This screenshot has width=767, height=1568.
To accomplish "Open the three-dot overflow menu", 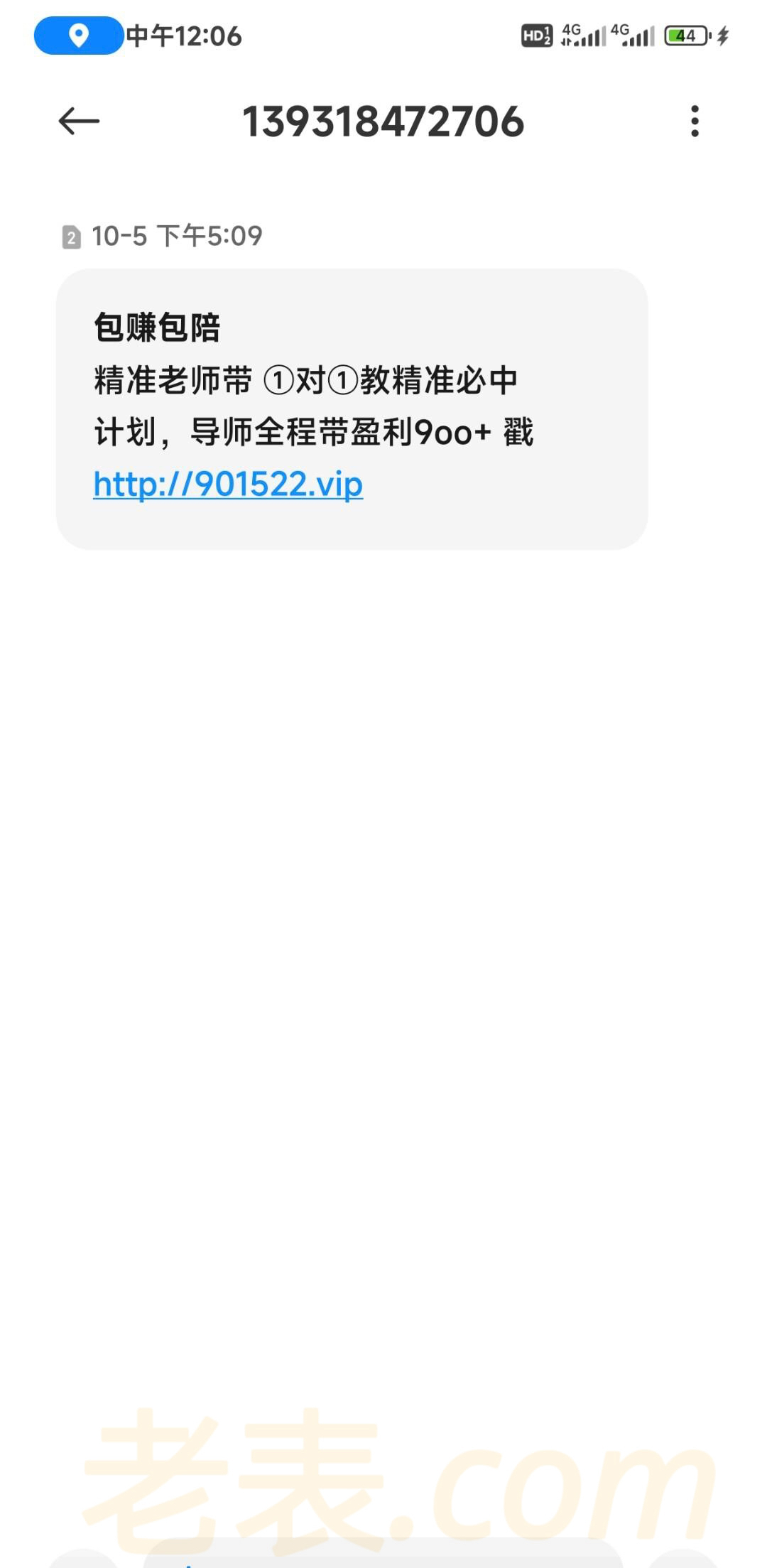I will pos(695,121).
